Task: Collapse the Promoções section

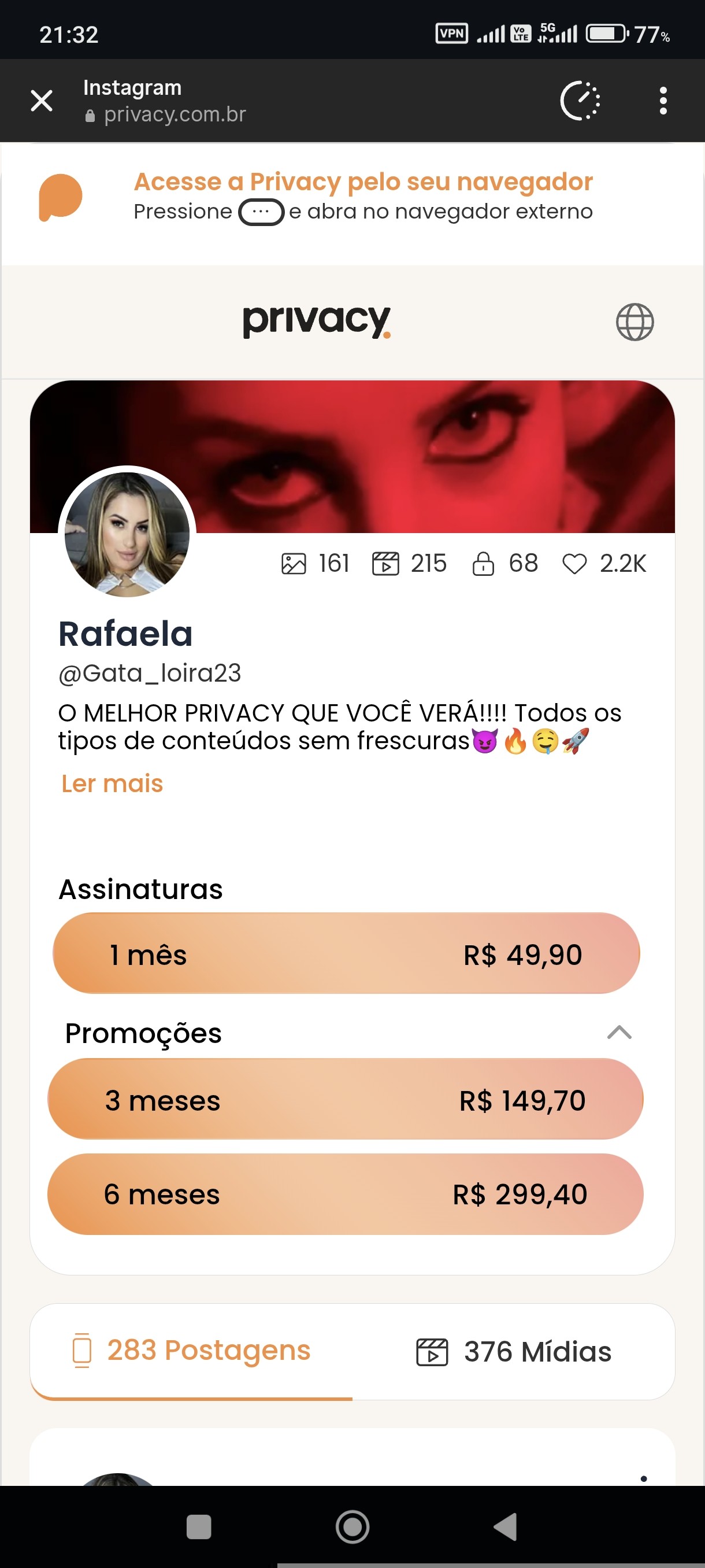Action: (x=619, y=1033)
